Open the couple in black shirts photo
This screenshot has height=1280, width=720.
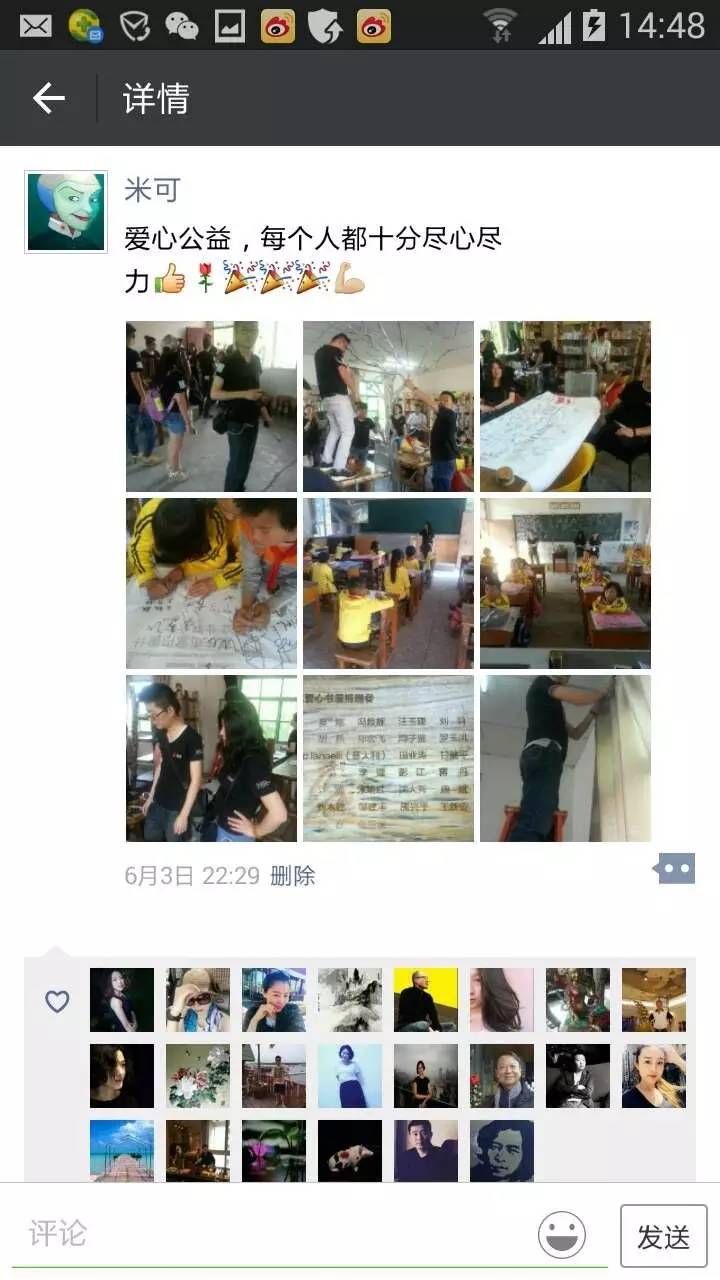211,758
